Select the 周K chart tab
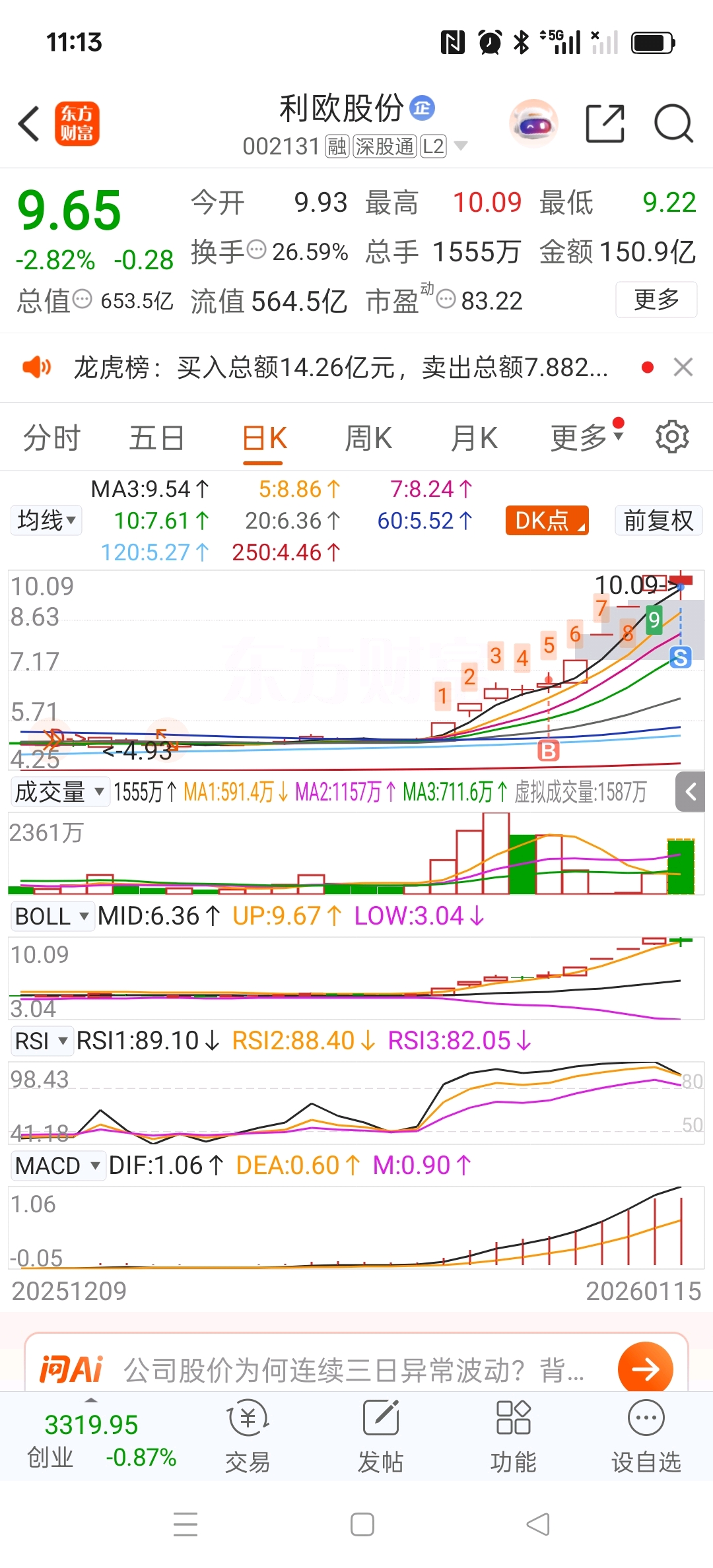The height and width of the screenshot is (1568, 713). 368,438
